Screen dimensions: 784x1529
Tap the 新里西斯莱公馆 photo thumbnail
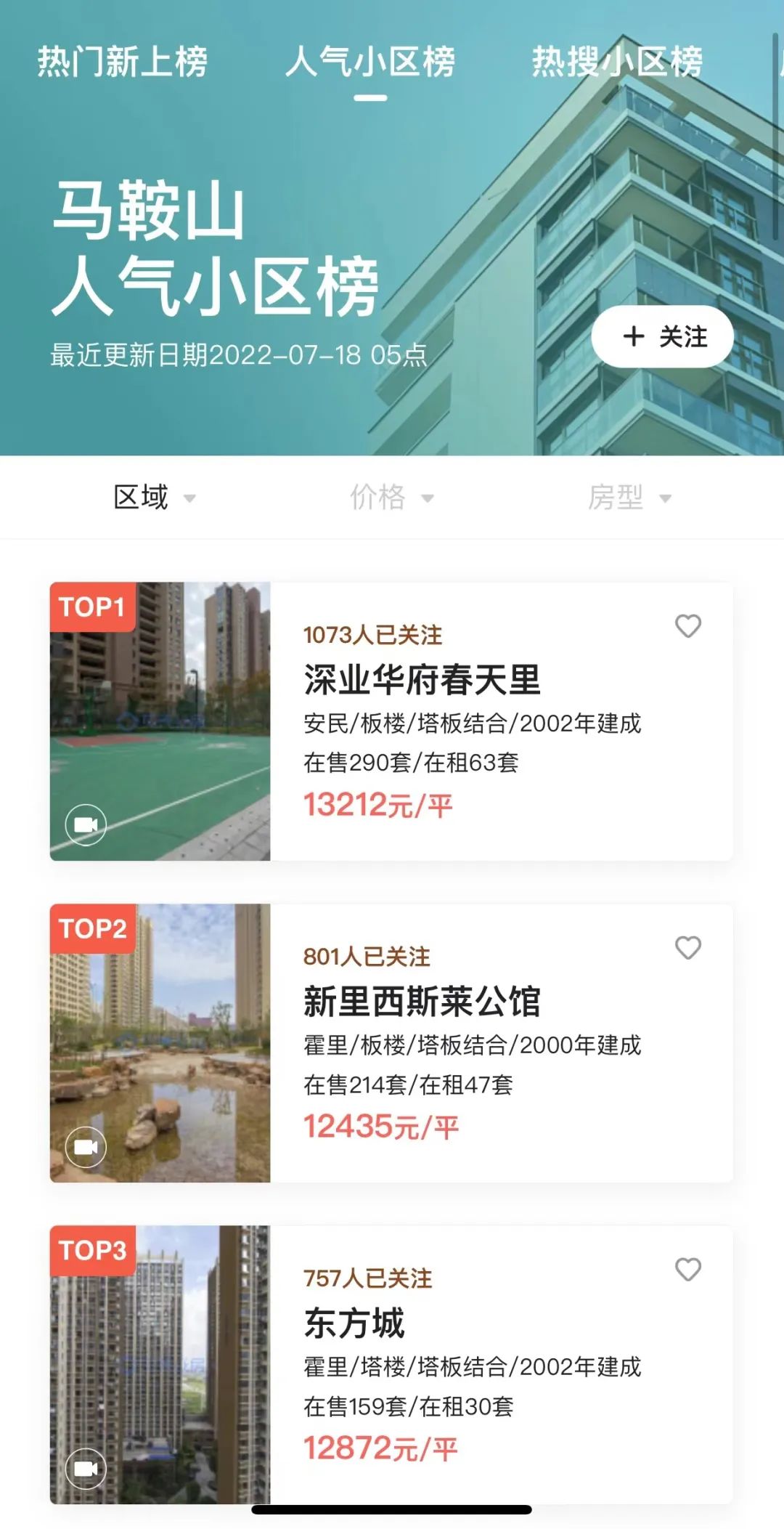click(x=160, y=1039)
